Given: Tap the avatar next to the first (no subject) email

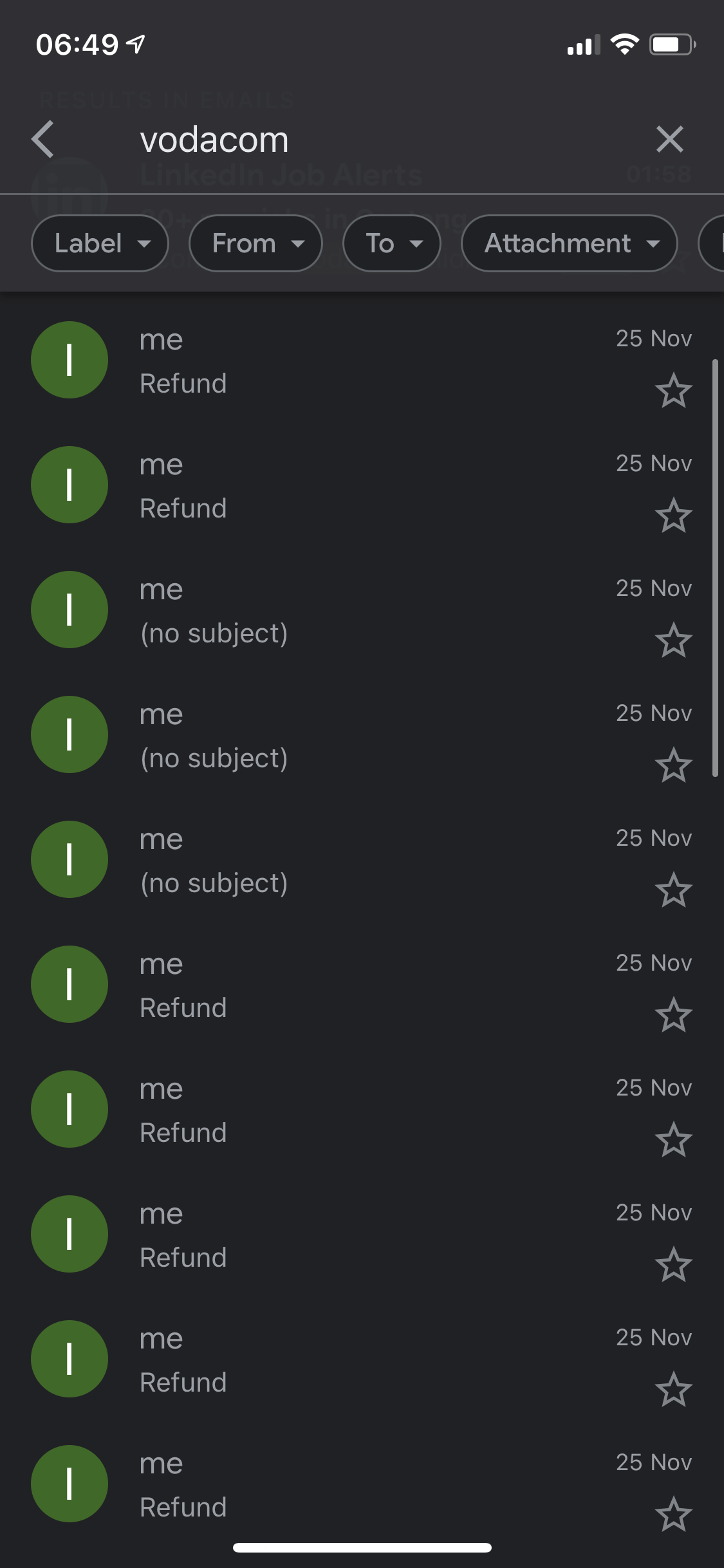Looking at the screenshot, I should coord(69,610).
